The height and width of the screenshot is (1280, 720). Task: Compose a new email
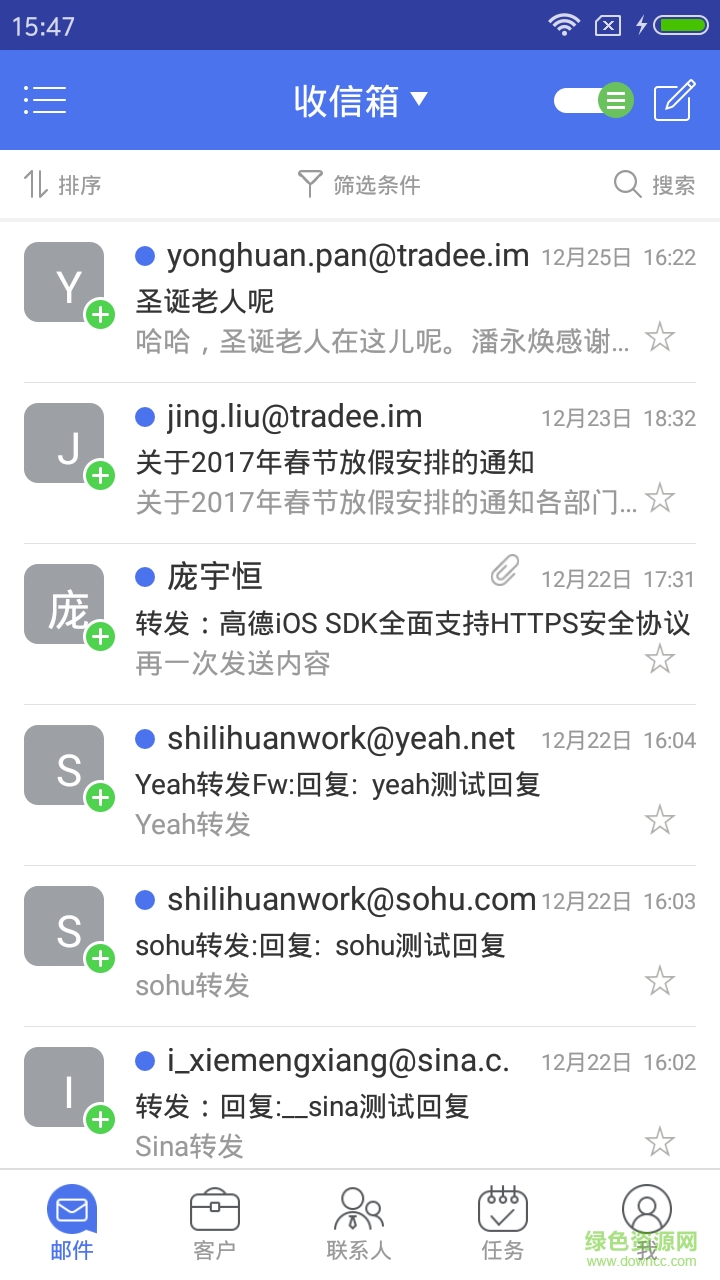coord(674,100)
